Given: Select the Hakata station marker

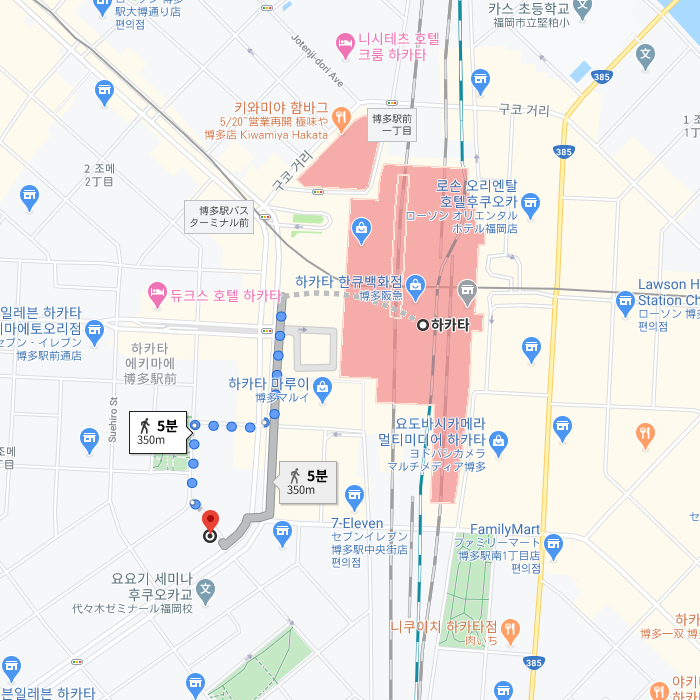Looking at the screenshot, I should [423, 324].
